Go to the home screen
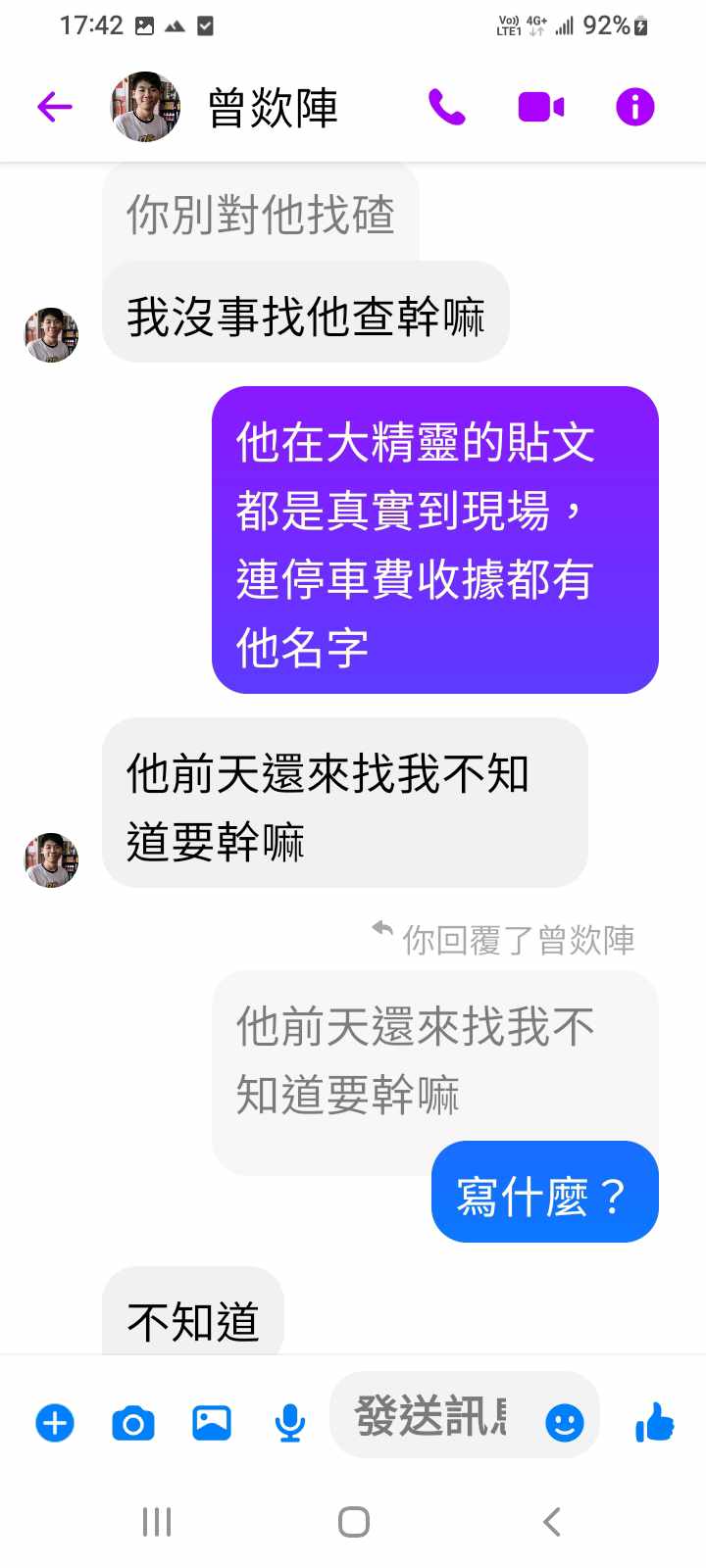The width and height of the screenshot is (706, 1568). pos(353,1522)
